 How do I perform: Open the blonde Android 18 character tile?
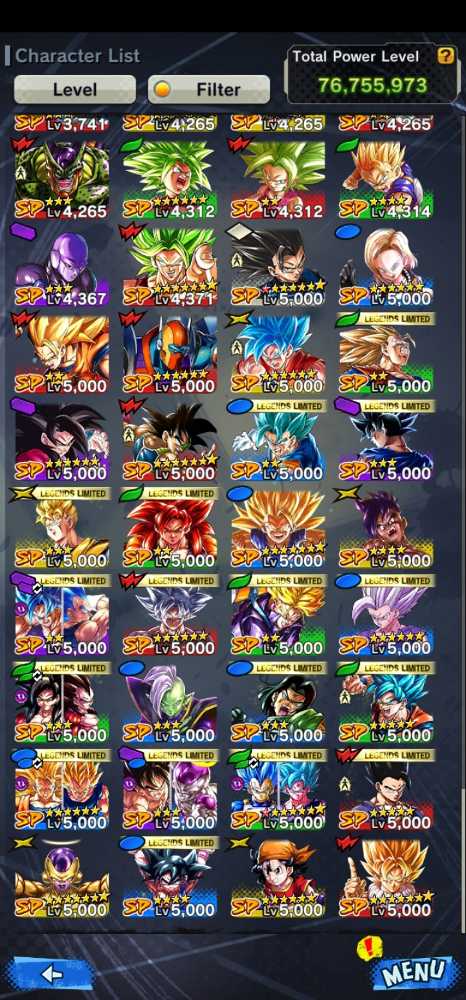point(386,267)
